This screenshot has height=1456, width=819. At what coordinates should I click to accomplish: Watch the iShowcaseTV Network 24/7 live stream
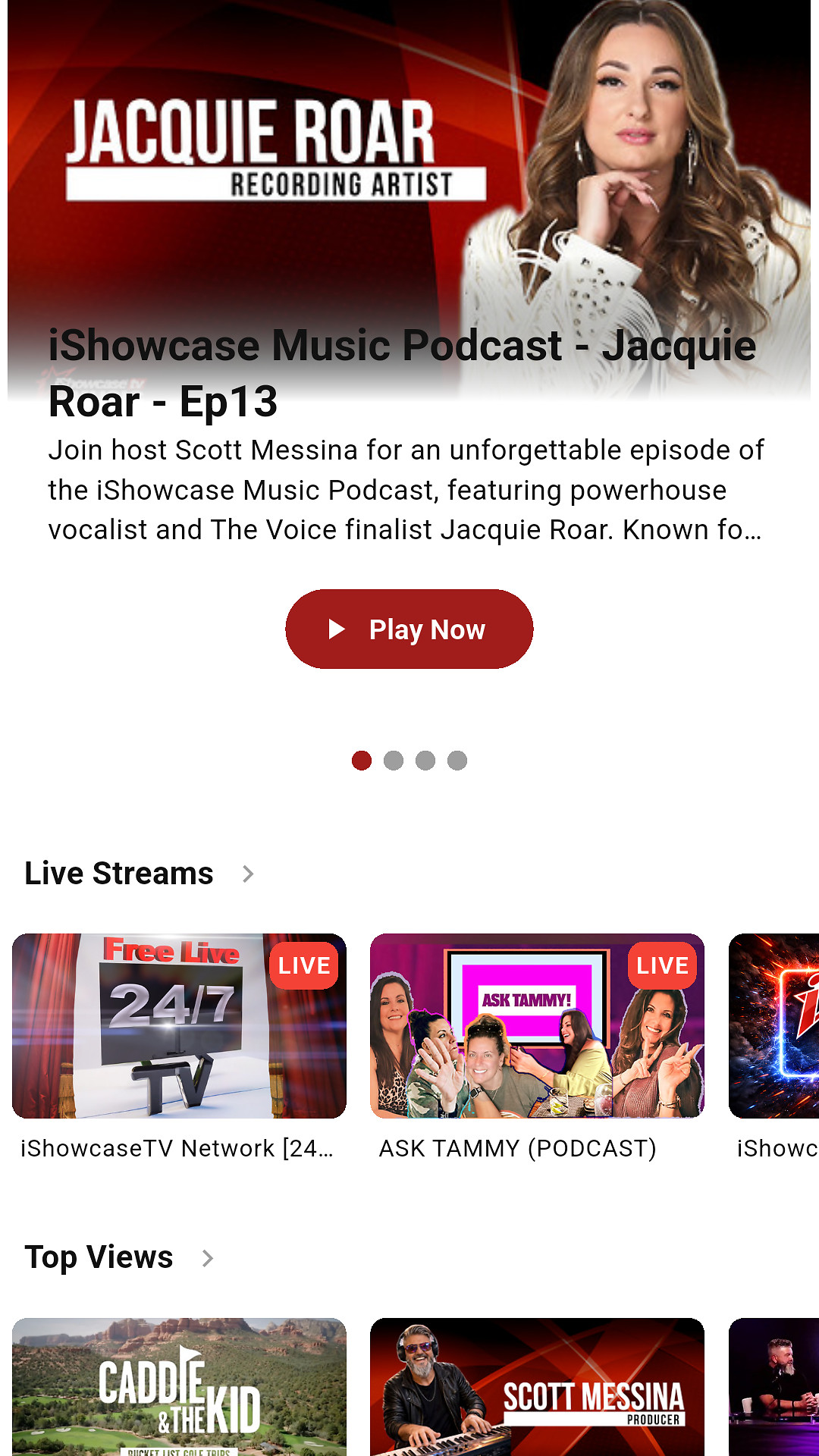(x=179, y=1025)
